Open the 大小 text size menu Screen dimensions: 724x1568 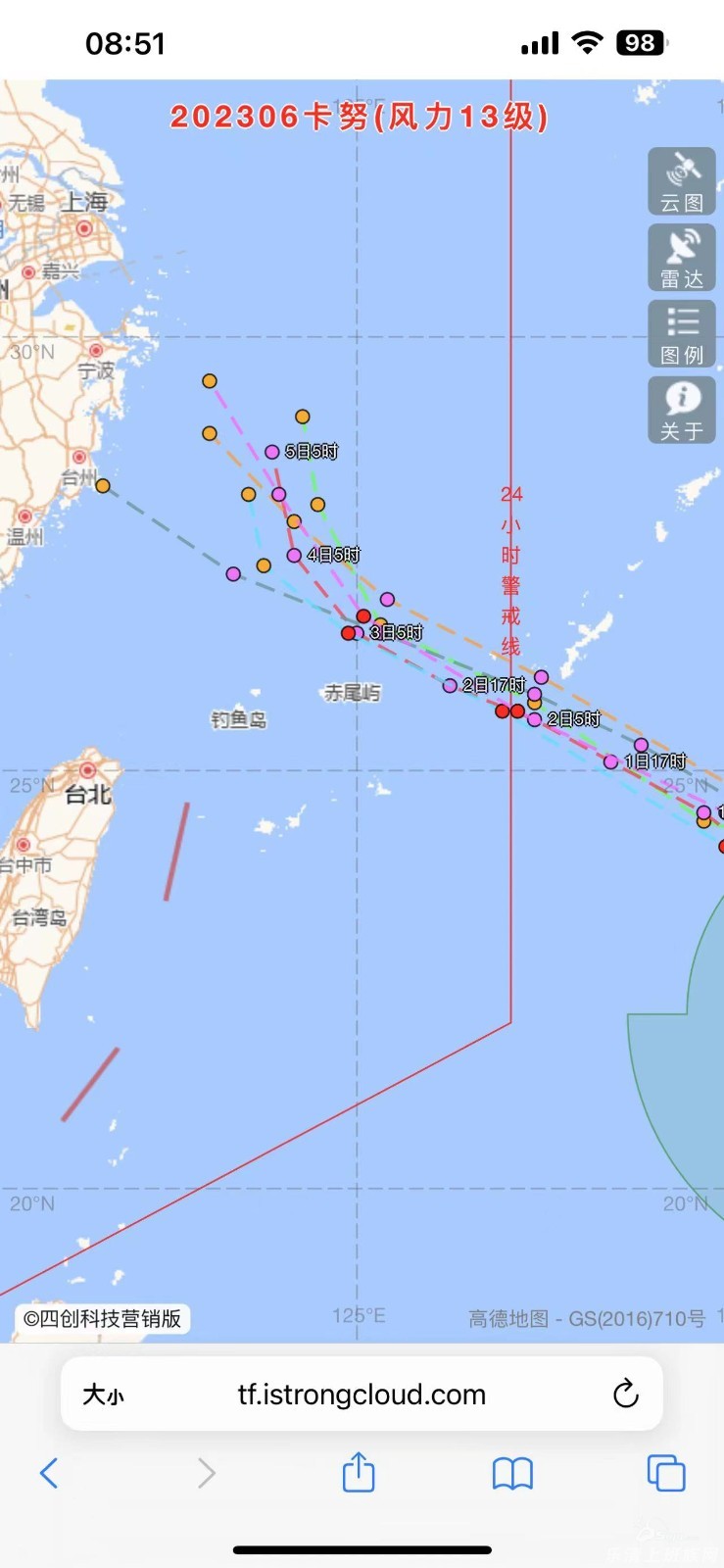(103, 1395)
